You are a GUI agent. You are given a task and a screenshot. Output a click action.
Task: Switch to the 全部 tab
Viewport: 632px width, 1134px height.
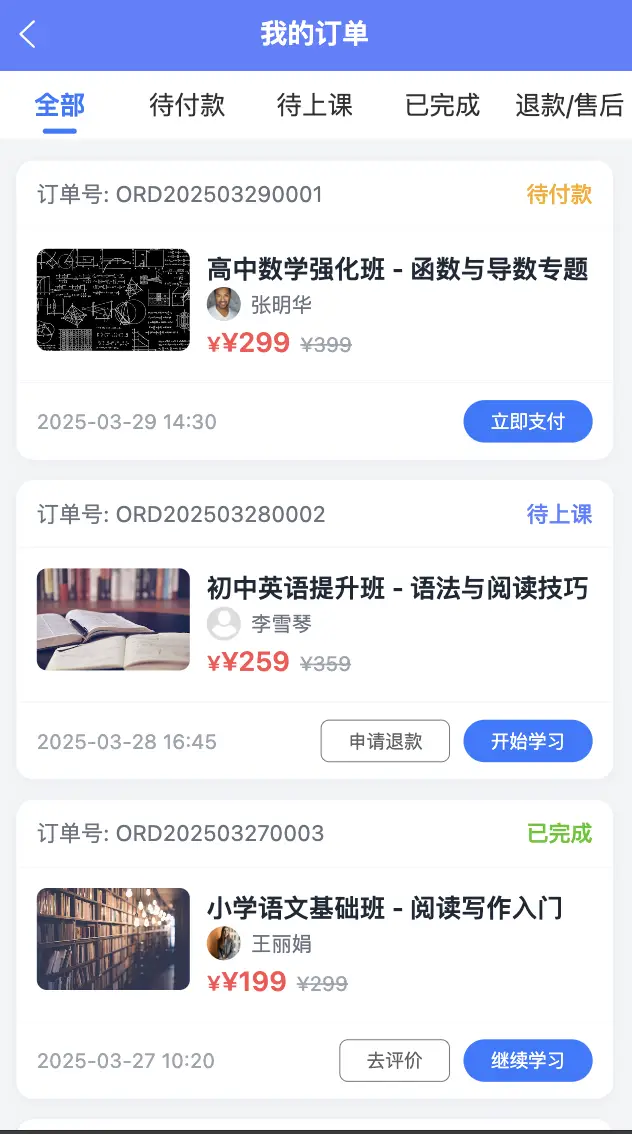point(60,105)
